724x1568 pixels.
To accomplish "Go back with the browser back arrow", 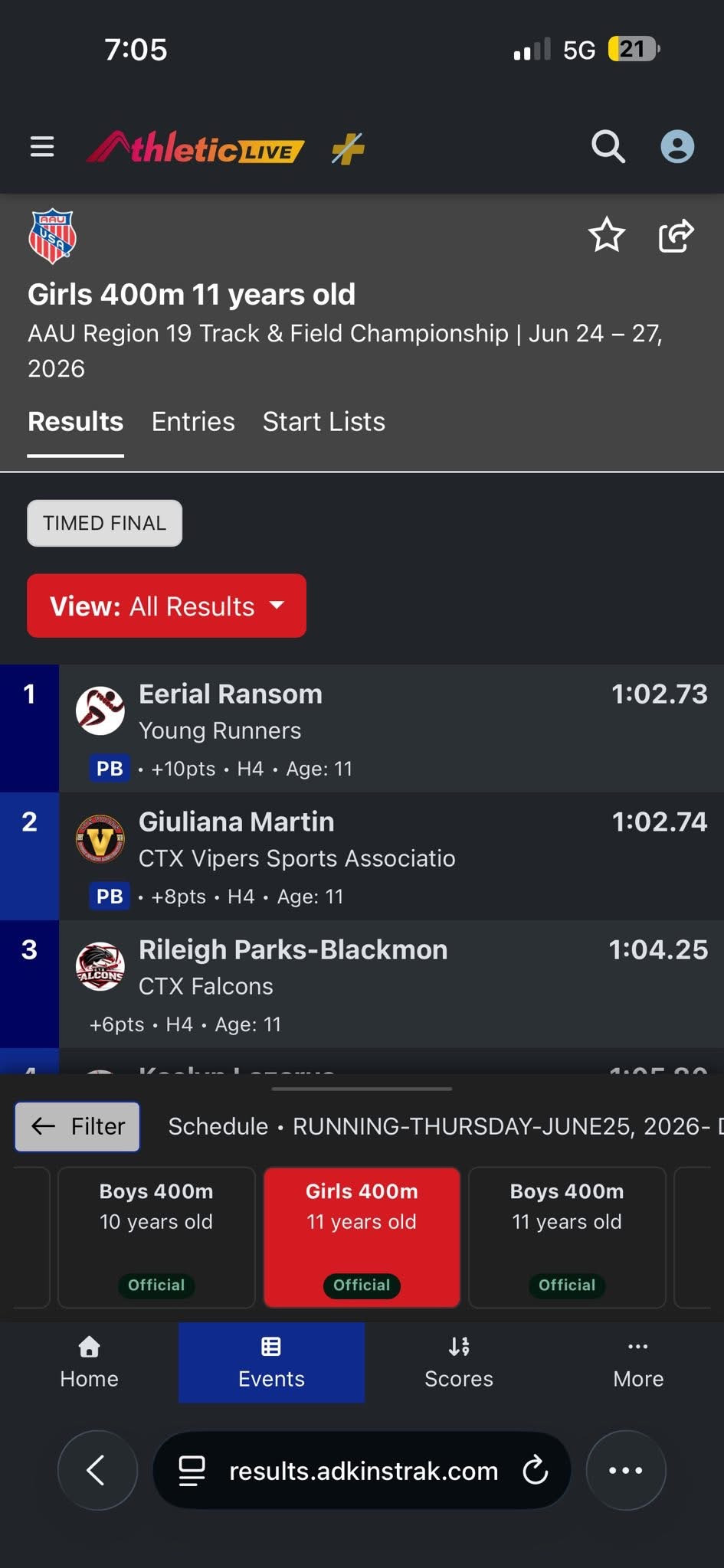I will pos(97,1470).
